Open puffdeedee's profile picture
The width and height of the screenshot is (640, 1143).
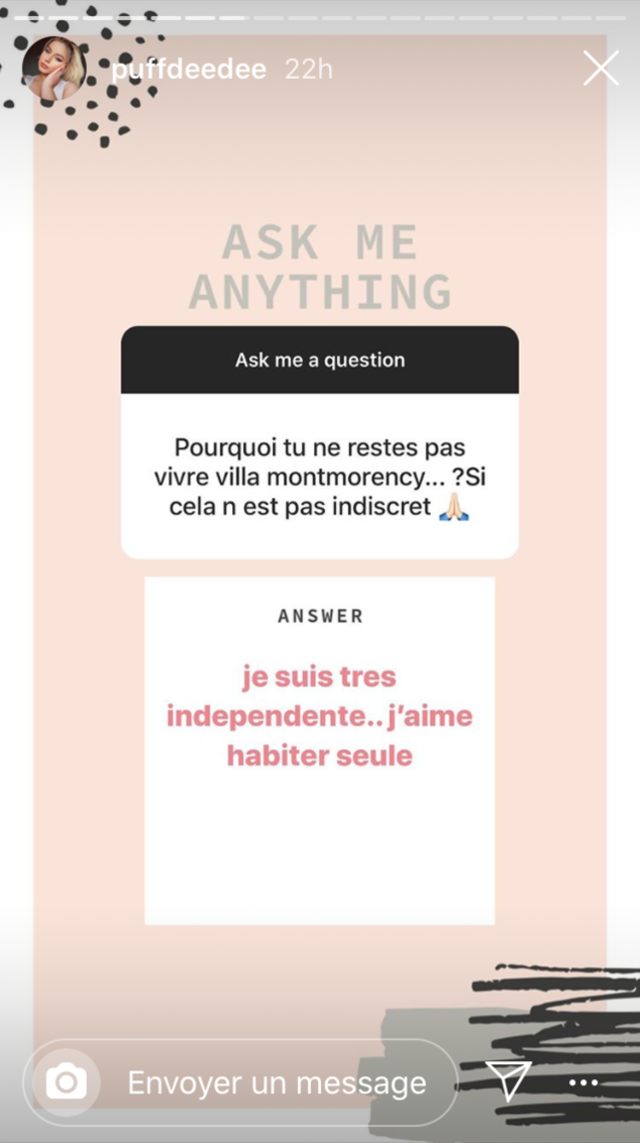54,69
